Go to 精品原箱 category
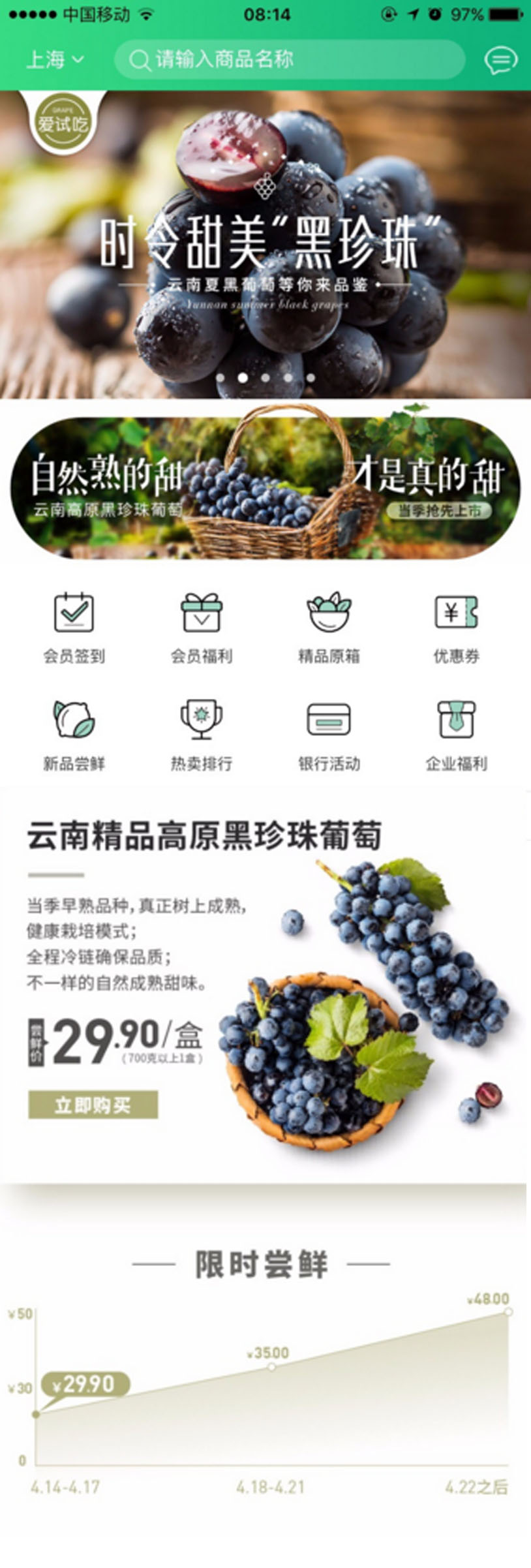531x1568 pixels. click(x=329, y=627)
